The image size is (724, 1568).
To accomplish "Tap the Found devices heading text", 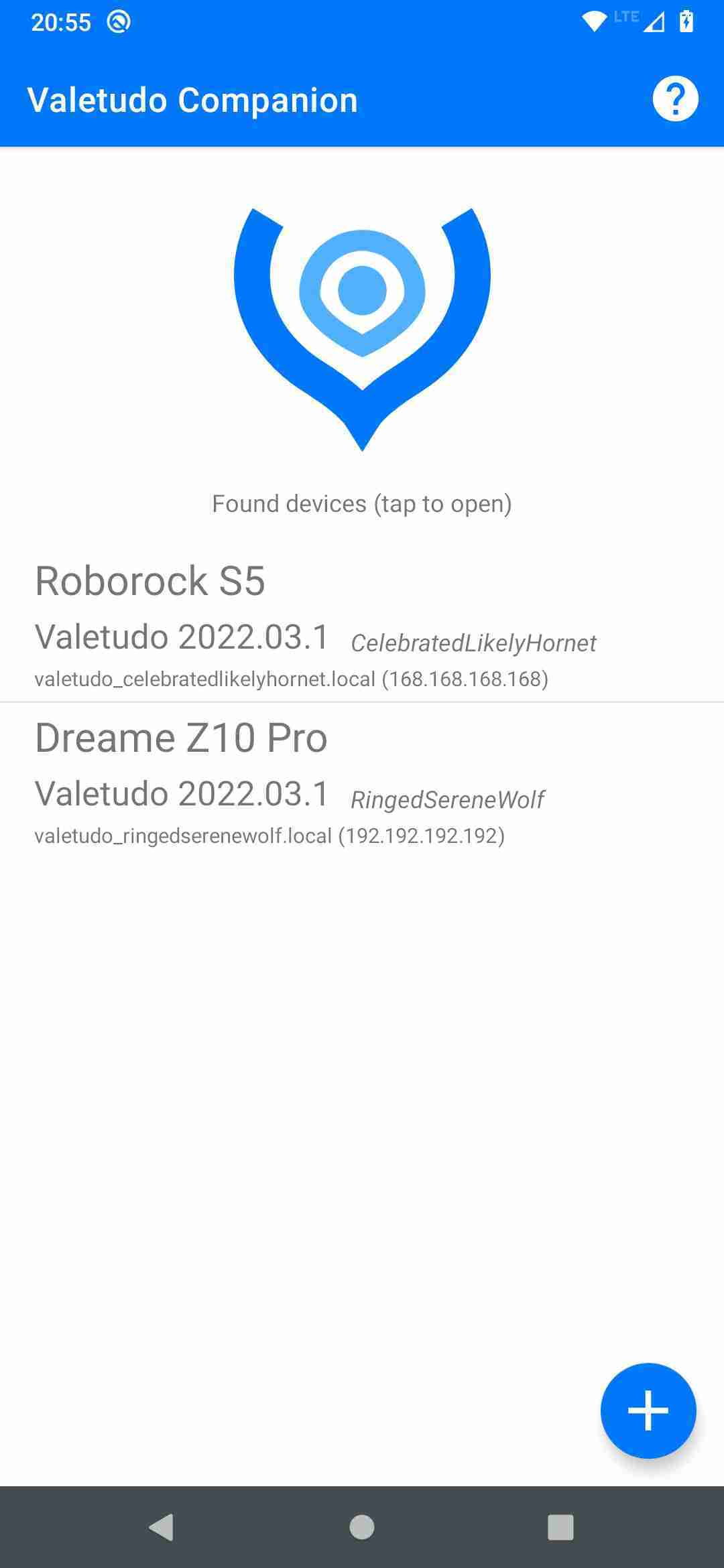I will 362,503.
